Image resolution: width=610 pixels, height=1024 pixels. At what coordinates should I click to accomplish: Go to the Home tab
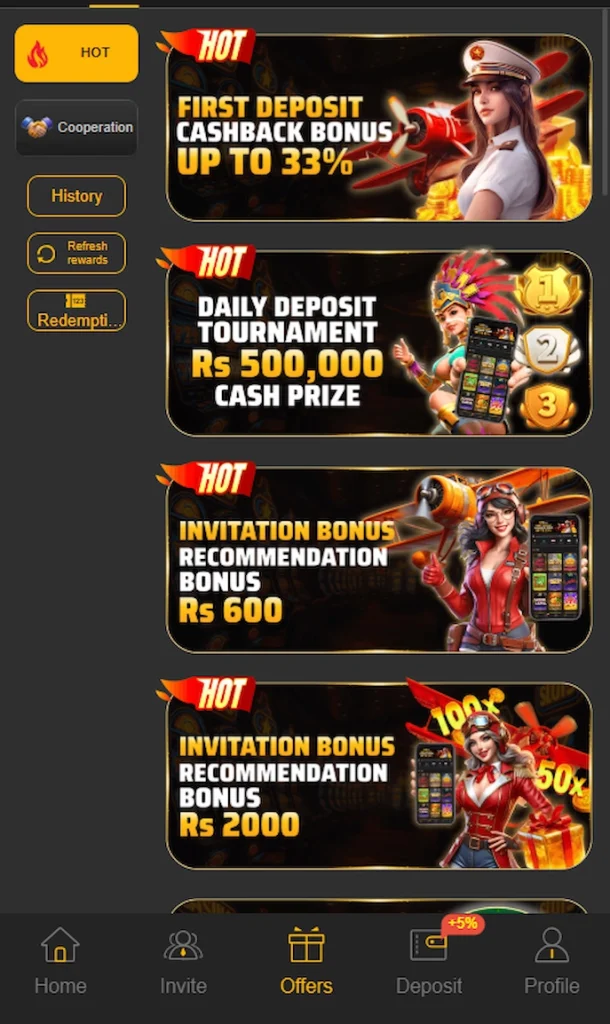[x=60, y=961]
